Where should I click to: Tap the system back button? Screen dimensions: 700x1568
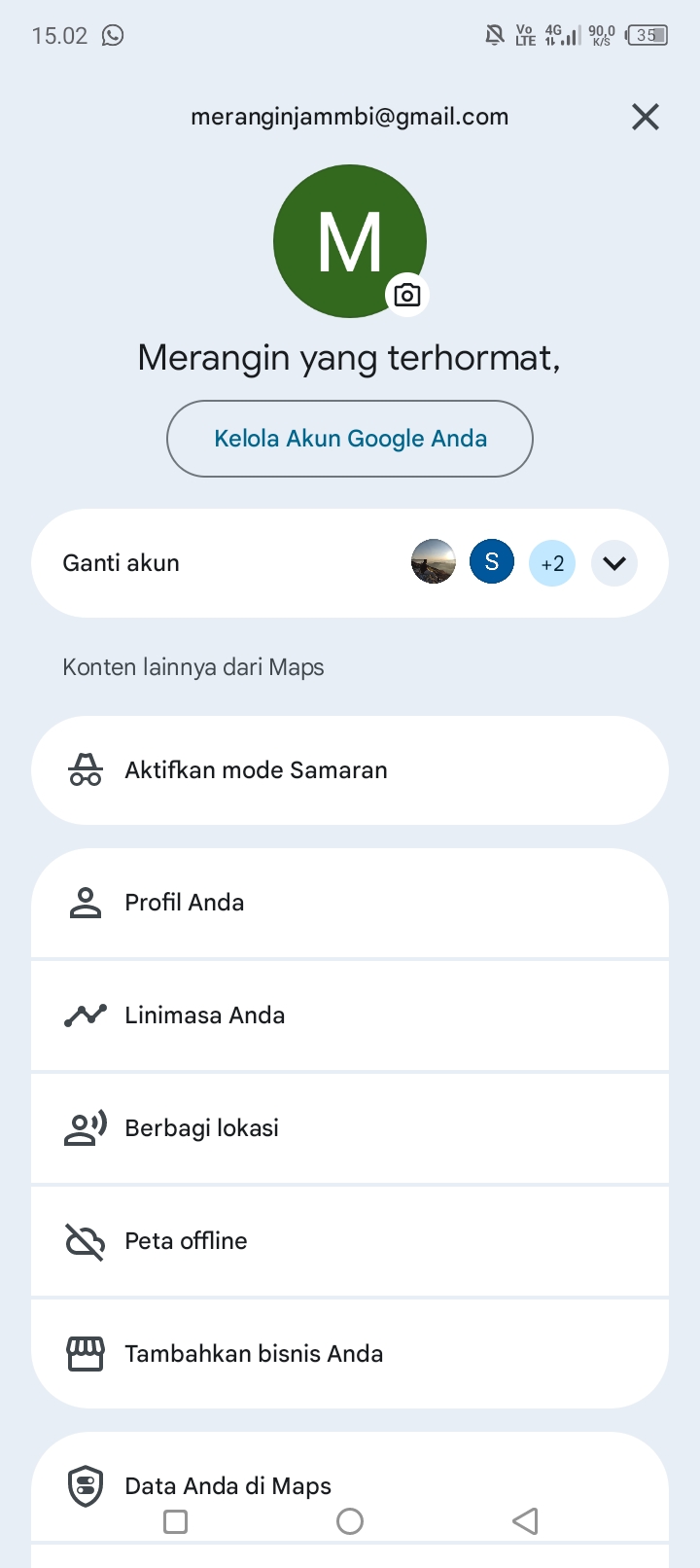(525, 1521)
